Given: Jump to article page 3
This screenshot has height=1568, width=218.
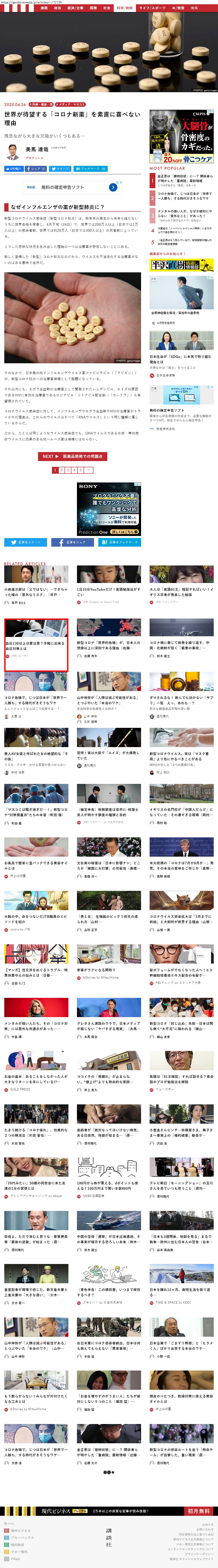Looking at the screenshot, I should [x=67, y=470].
